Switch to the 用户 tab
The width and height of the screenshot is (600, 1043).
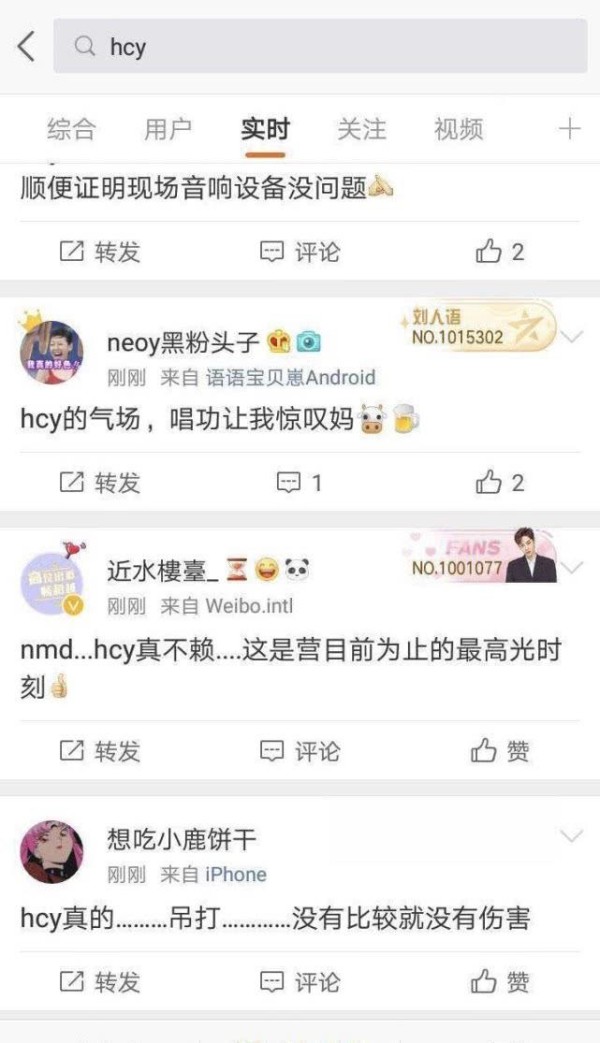[167, 129]
